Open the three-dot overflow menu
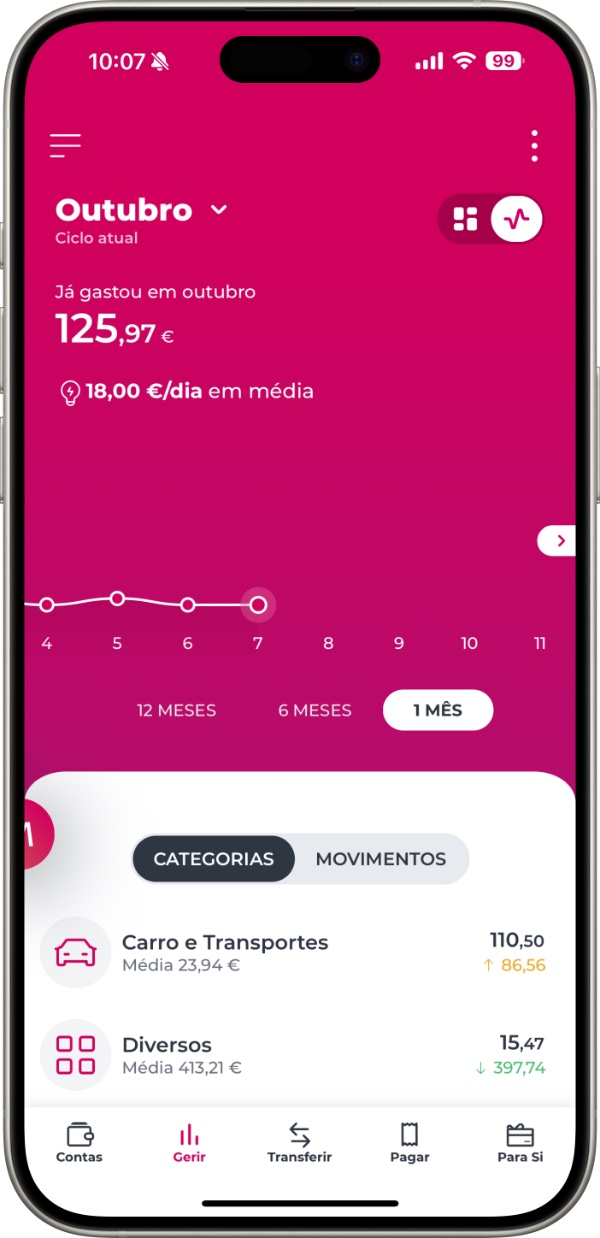 pos(535,146)
